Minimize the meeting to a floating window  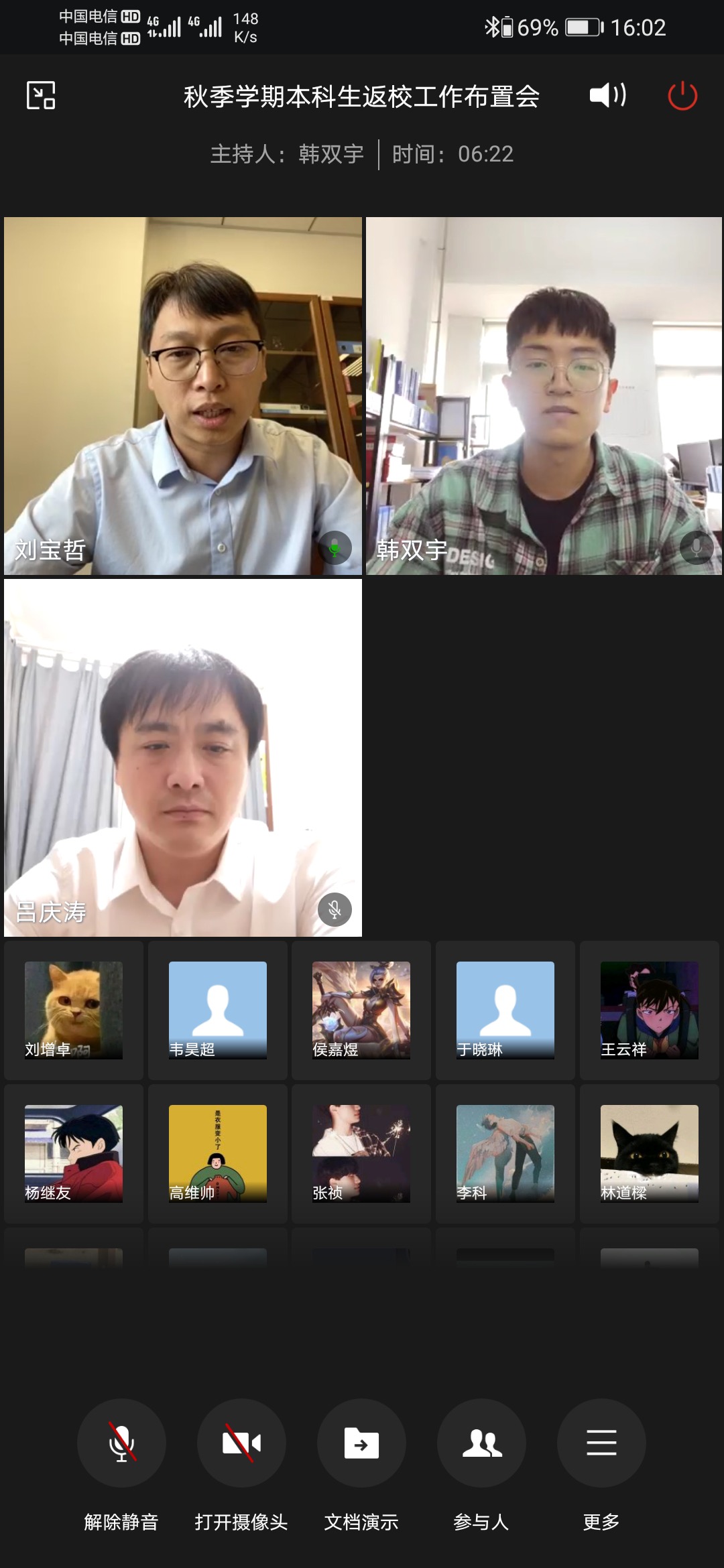[41, 95]
